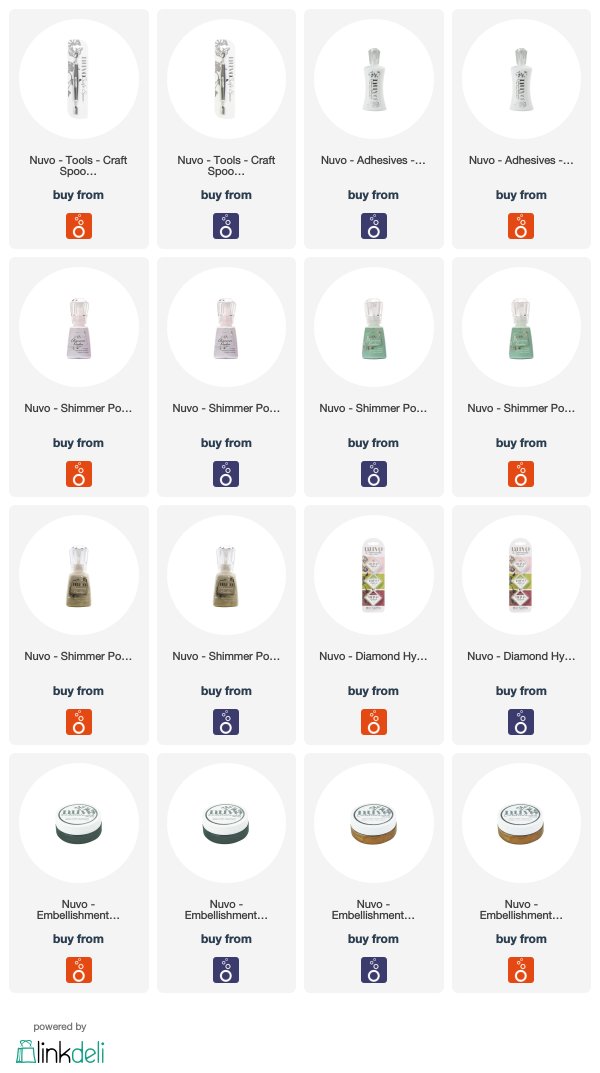Screen dimensions: 600x1073
Task: Buy lilac Shimmer Powder from orange shop
Action: point(79,474)
